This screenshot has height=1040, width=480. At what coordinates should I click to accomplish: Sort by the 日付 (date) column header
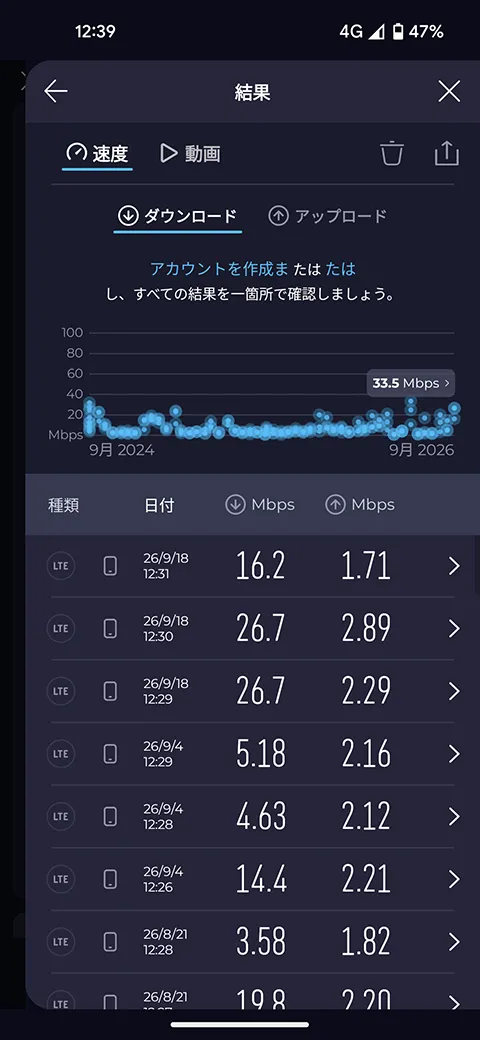pyautogui.click(x=159, y=505)
